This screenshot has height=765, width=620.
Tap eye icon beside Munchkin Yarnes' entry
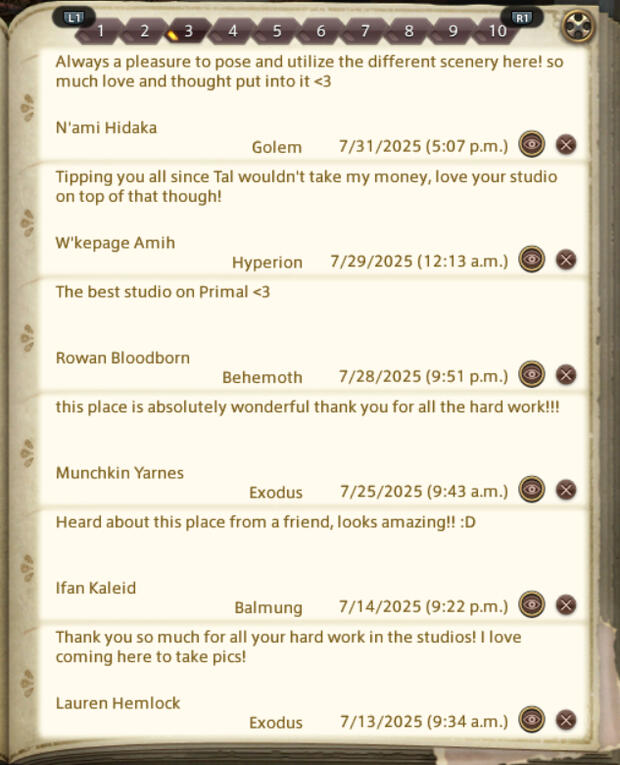532,490
